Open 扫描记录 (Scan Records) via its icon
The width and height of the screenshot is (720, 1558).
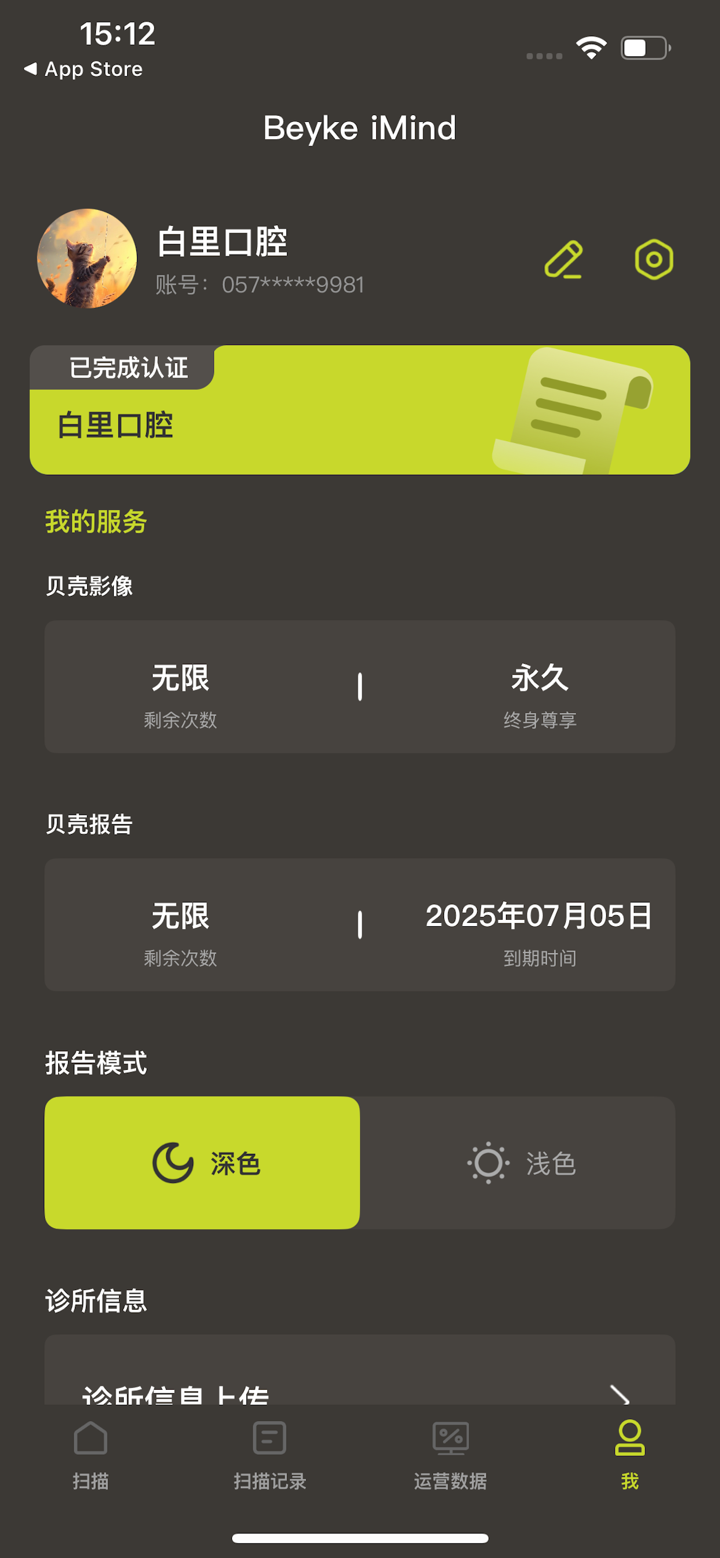[x=269, y=1438]
